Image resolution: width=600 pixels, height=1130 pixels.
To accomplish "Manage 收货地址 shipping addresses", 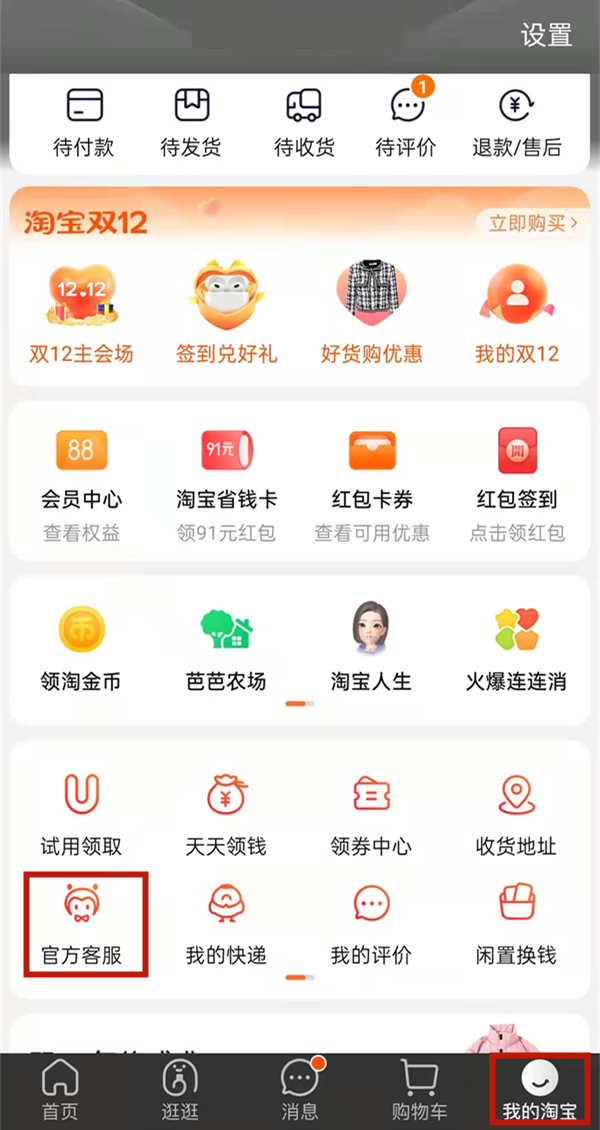I will pos(517,812).
